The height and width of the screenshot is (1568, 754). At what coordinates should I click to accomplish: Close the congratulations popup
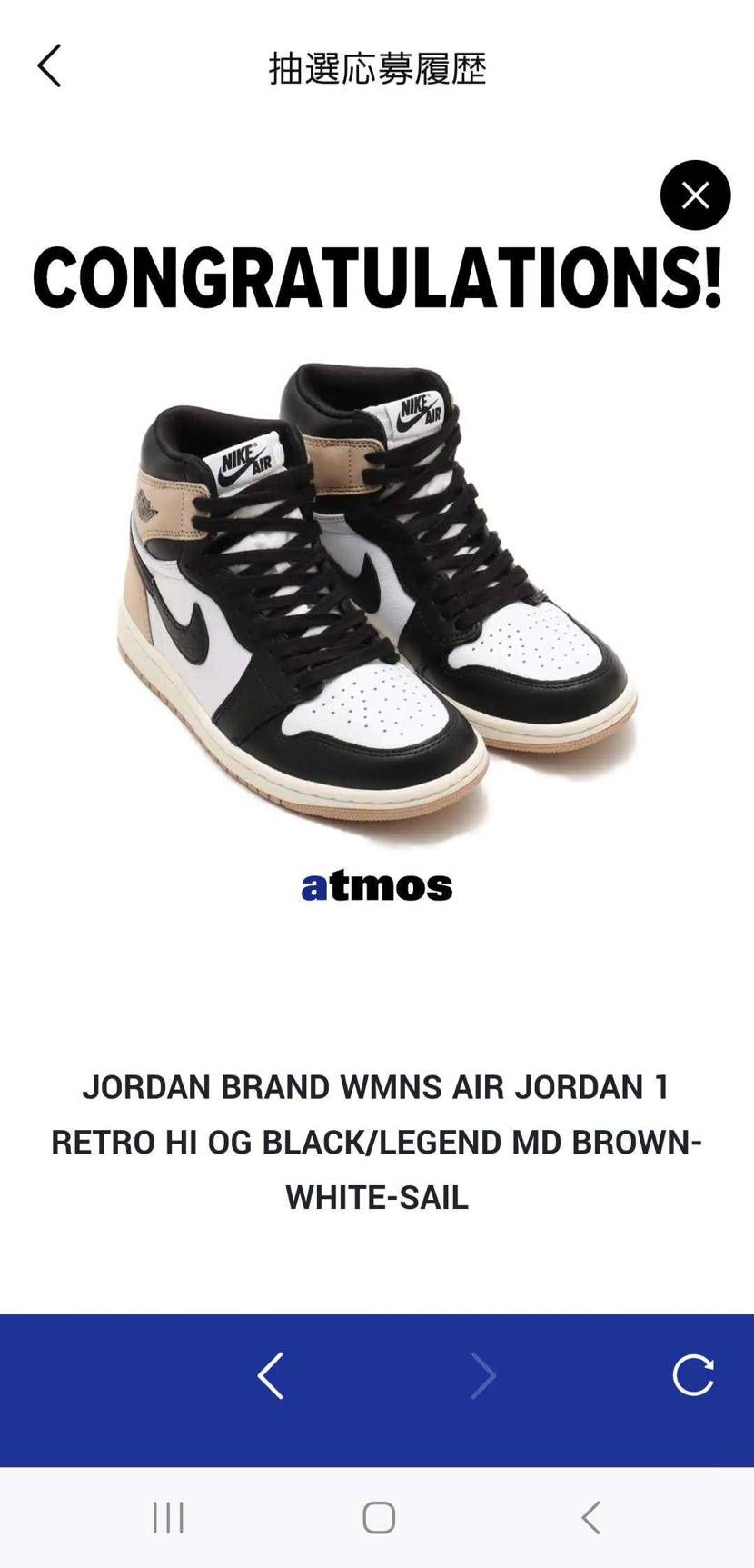coord(695,195)
